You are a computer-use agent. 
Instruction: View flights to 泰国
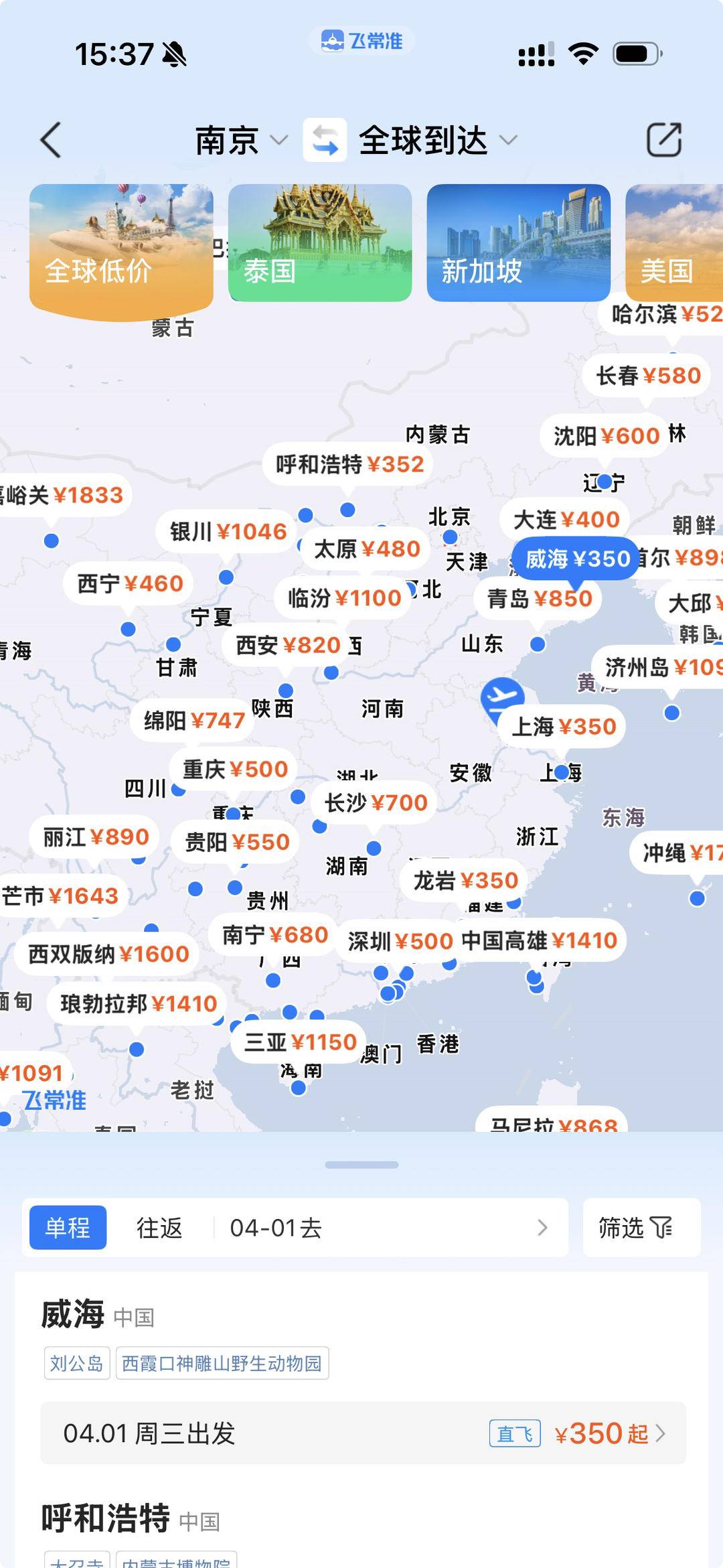[319, 242]
